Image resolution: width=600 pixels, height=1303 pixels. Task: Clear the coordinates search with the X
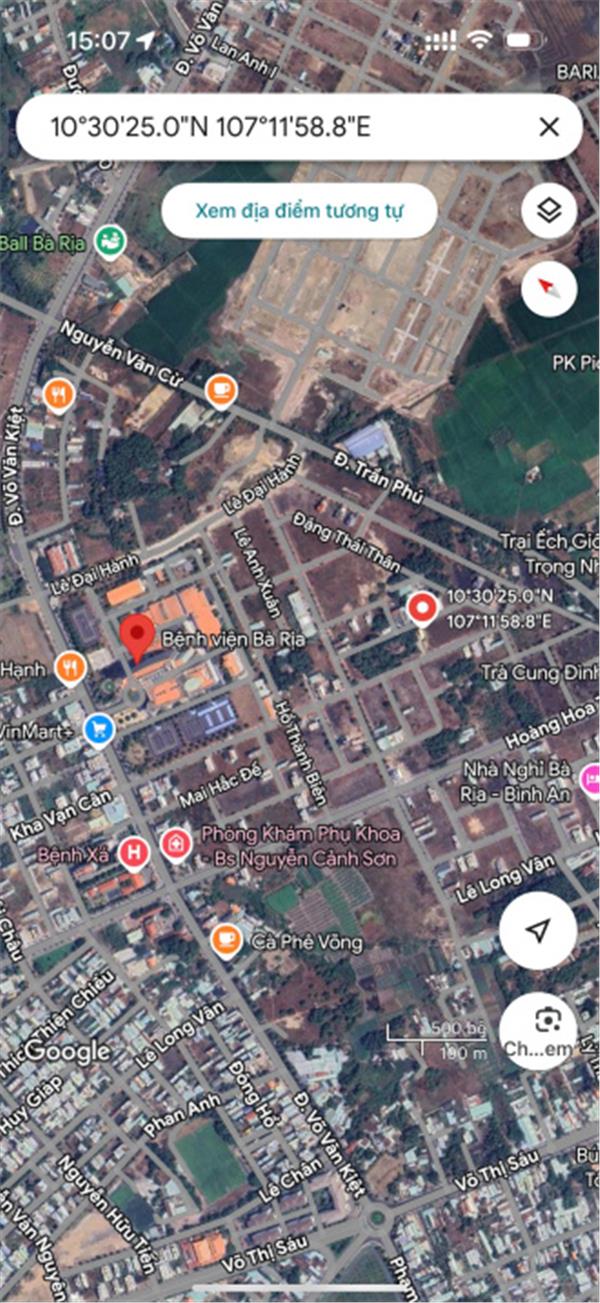click(x=548, y=127)
